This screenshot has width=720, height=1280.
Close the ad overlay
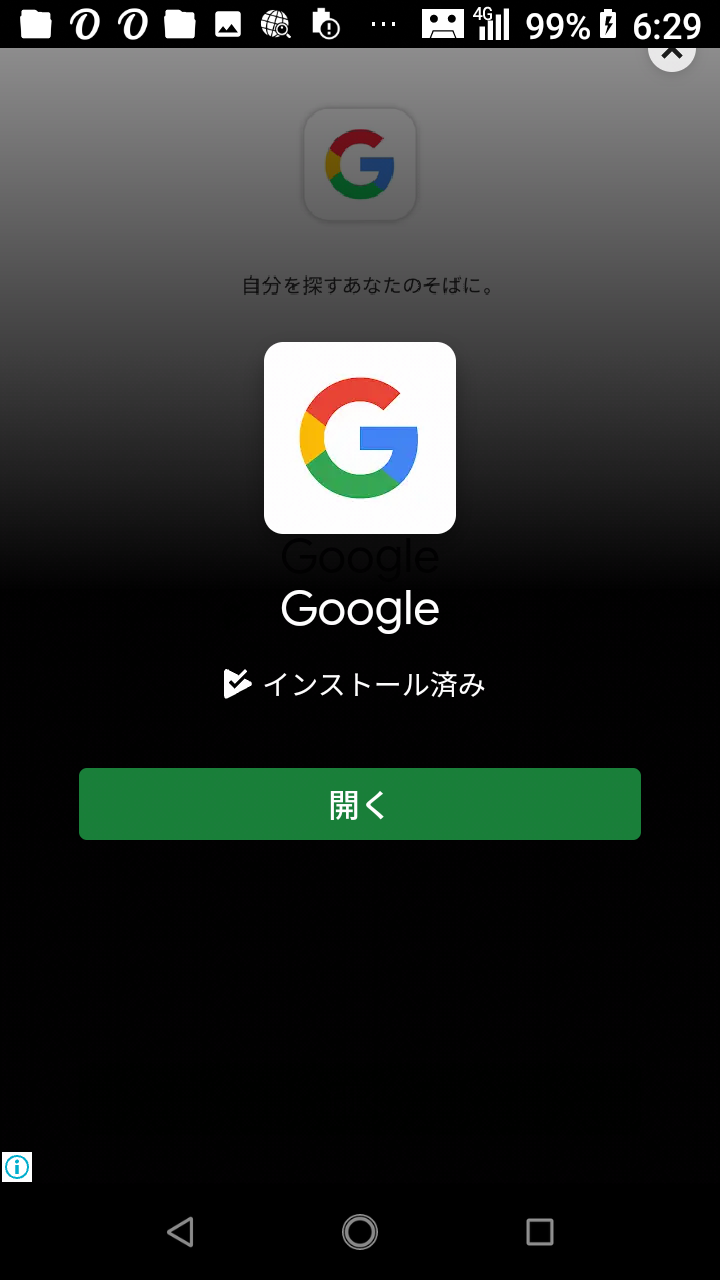tap(672, 54)
